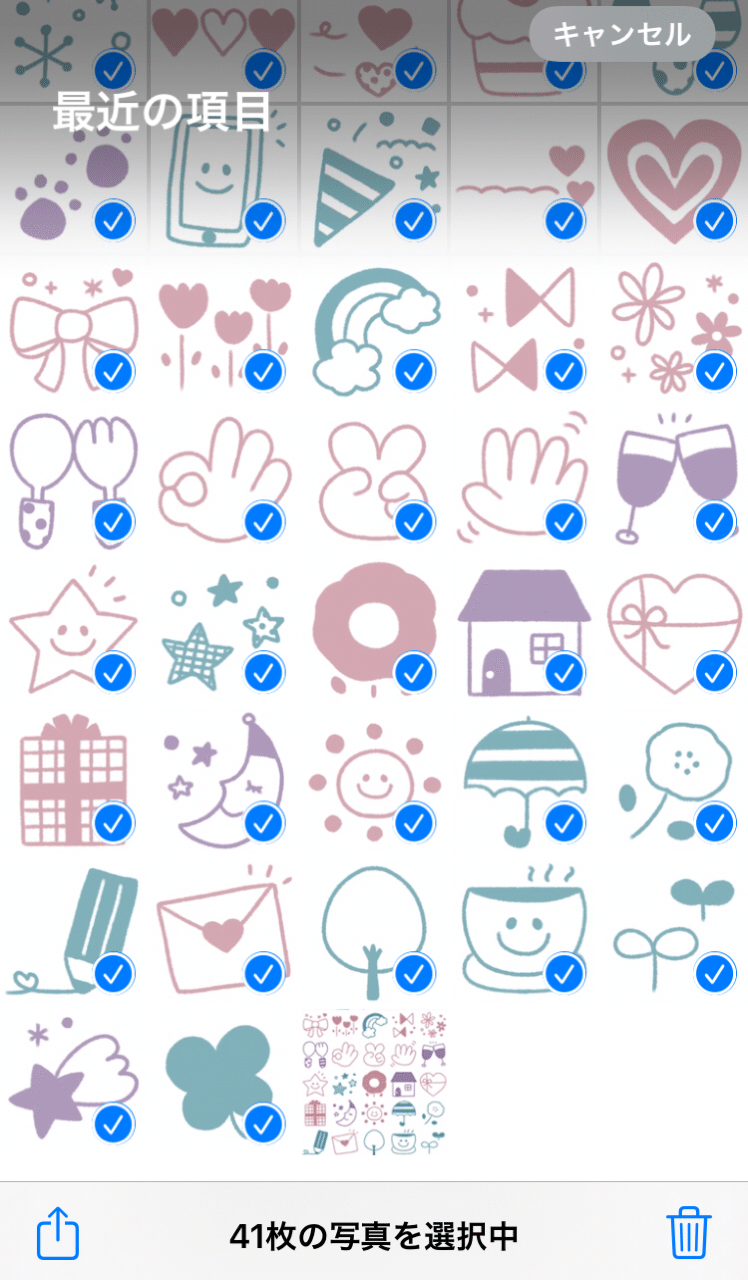Deselect the four-leaf clover photo
748x1280 pixels.
point(224,1082)
